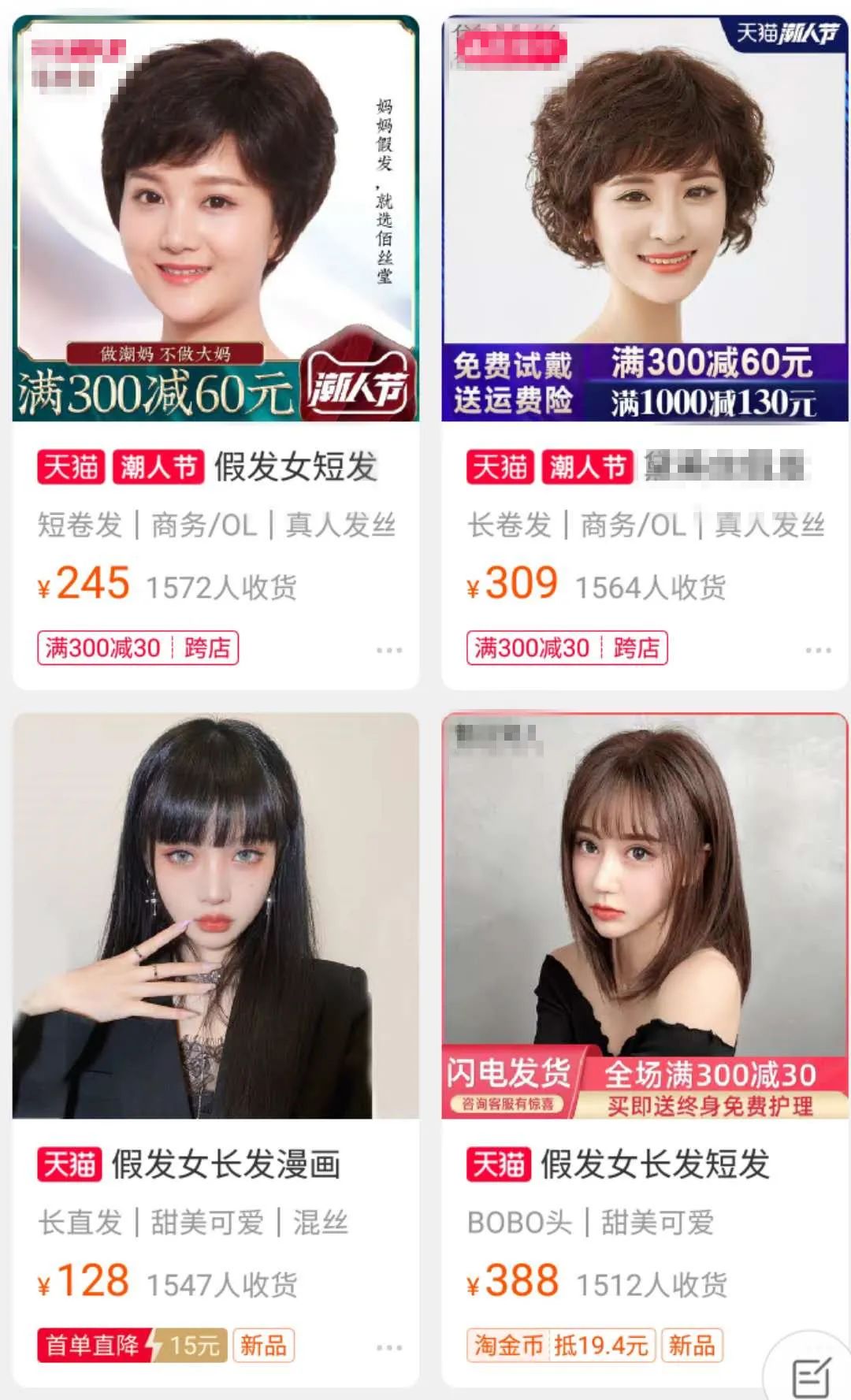This screenshot has width=851, height=1400.
Task: Open more options on the ¥245 wig card
Action: pyautogui.click(x=389, y=650)
